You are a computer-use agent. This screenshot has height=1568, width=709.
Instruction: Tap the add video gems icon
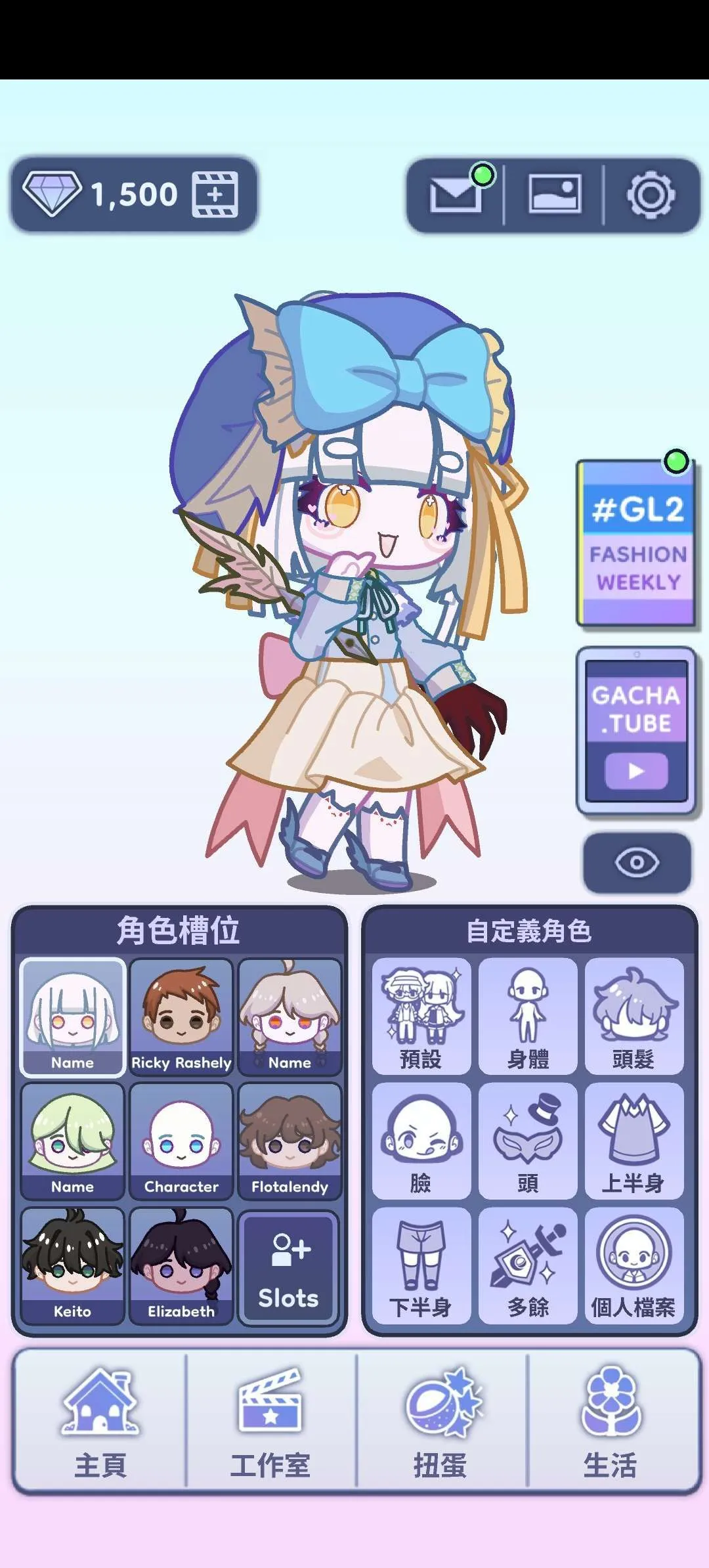(x=215, y=194)
